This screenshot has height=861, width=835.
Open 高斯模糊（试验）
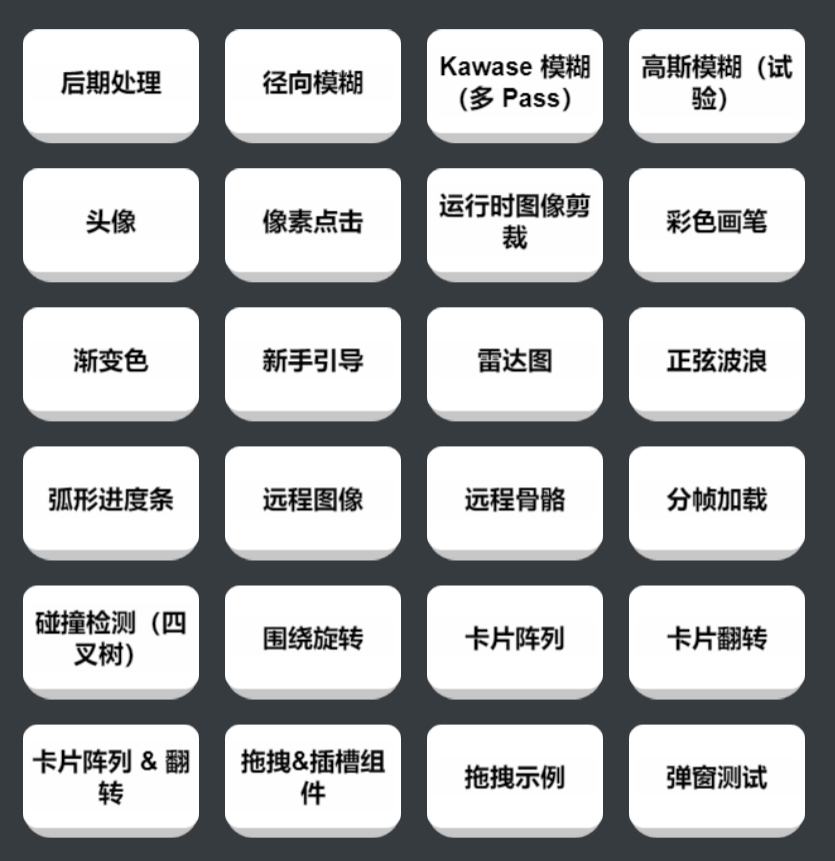(717, 83)
